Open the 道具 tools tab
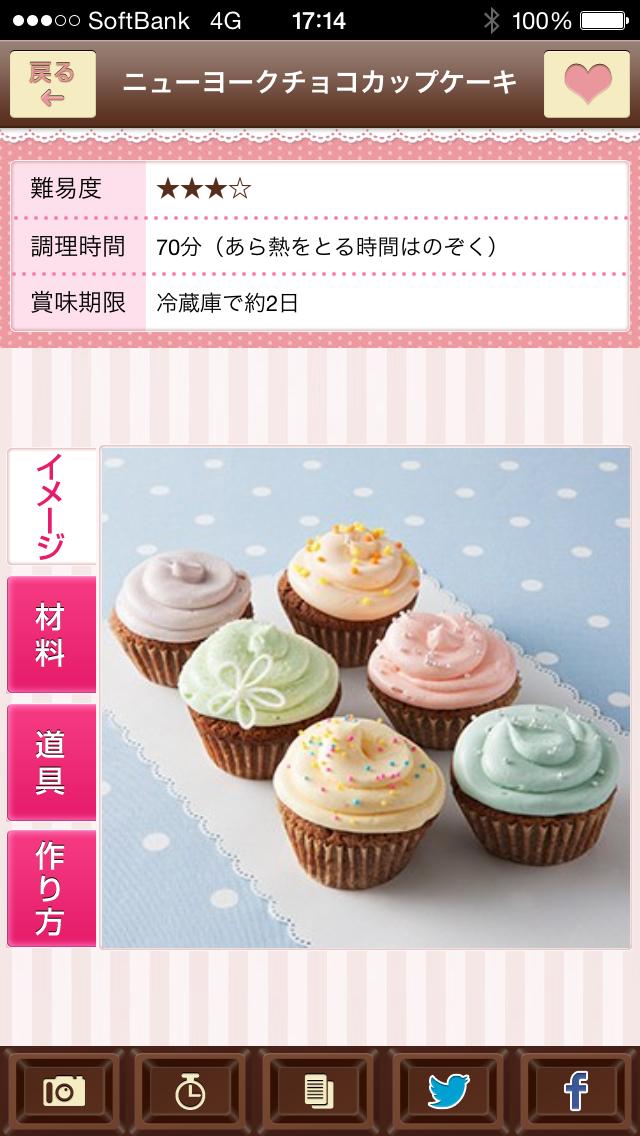The image size is (640, 1136). point(52,762)
